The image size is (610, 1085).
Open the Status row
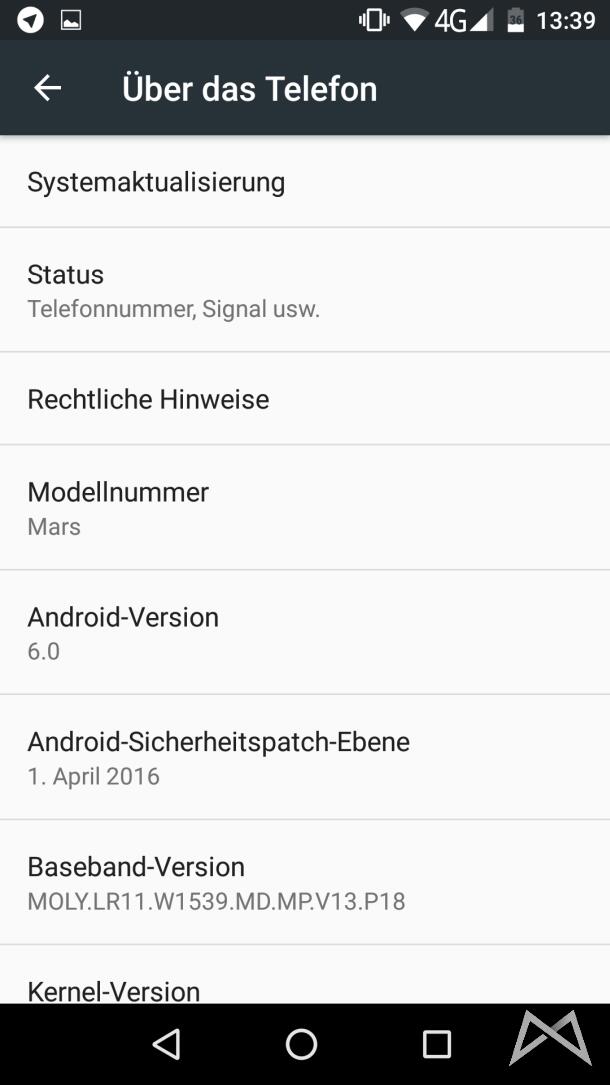305,290
